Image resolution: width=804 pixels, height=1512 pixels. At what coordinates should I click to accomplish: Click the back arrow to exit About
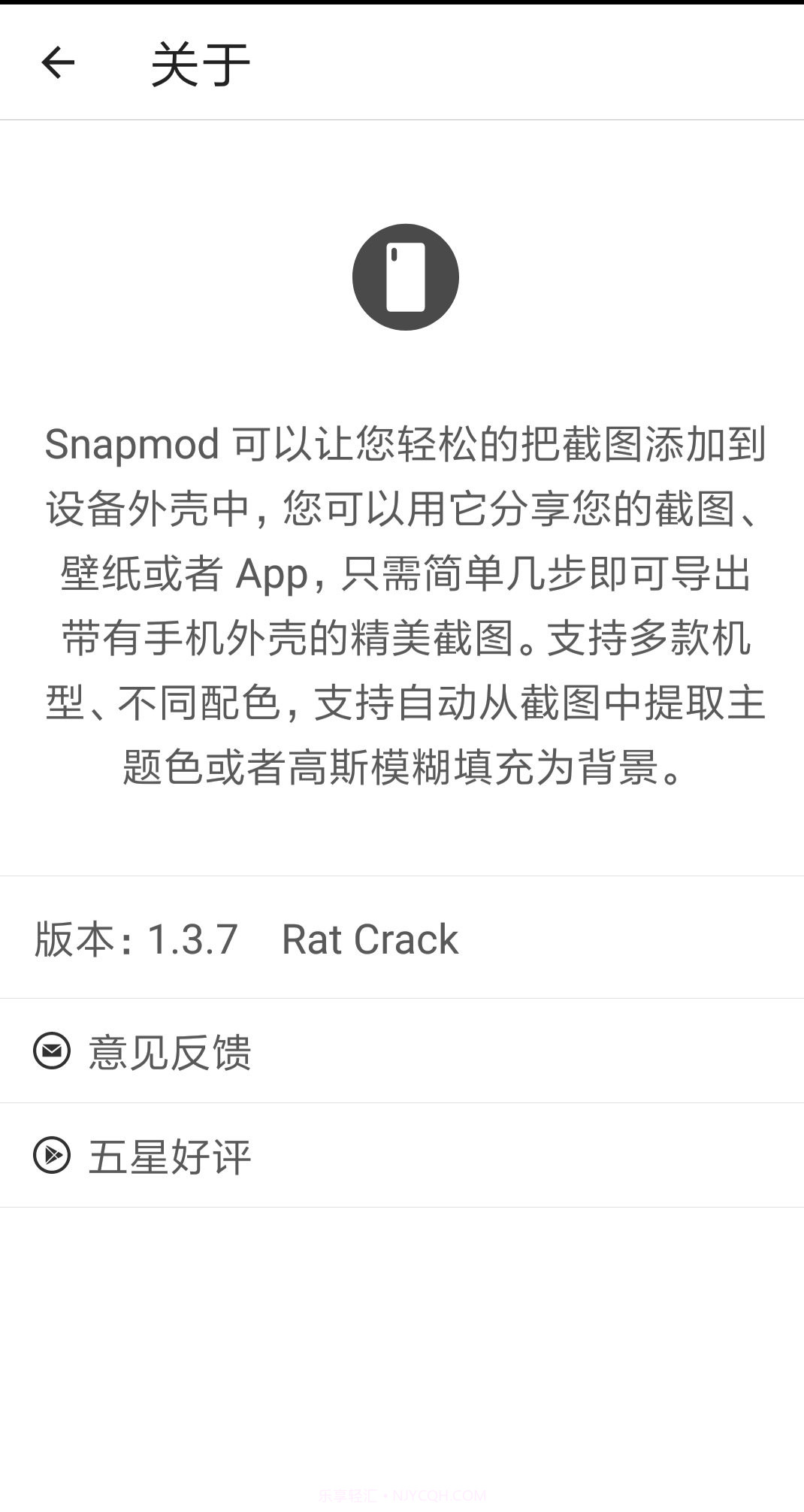56,64
